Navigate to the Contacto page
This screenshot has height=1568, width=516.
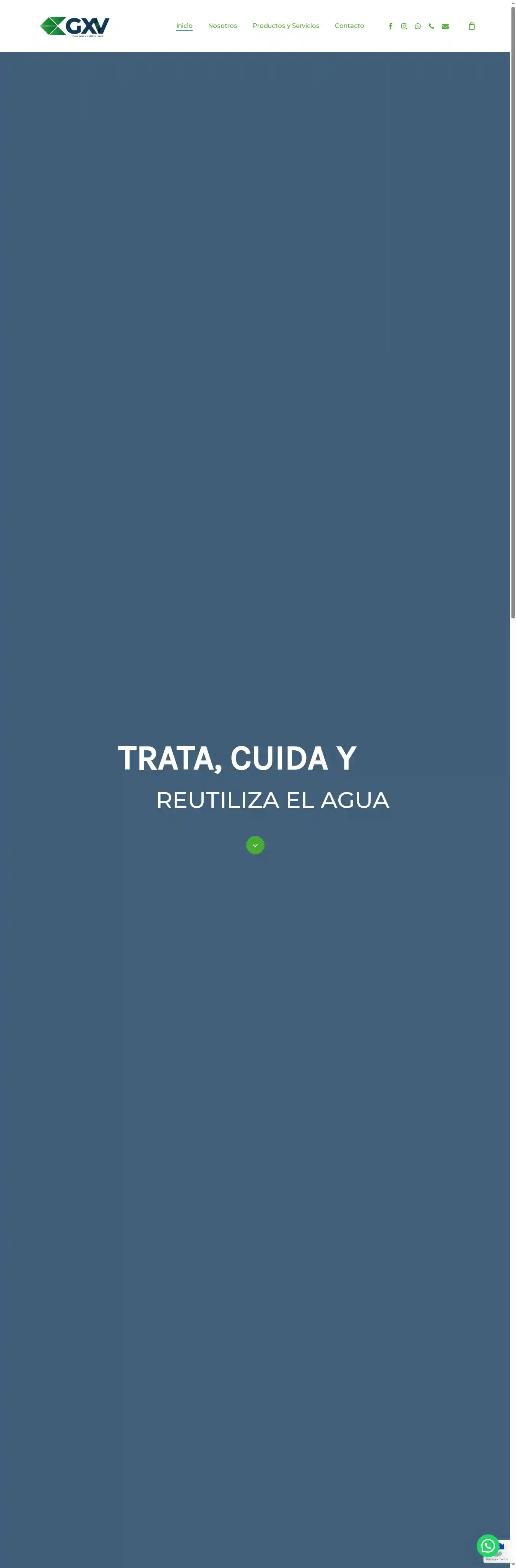pos(349,26)
